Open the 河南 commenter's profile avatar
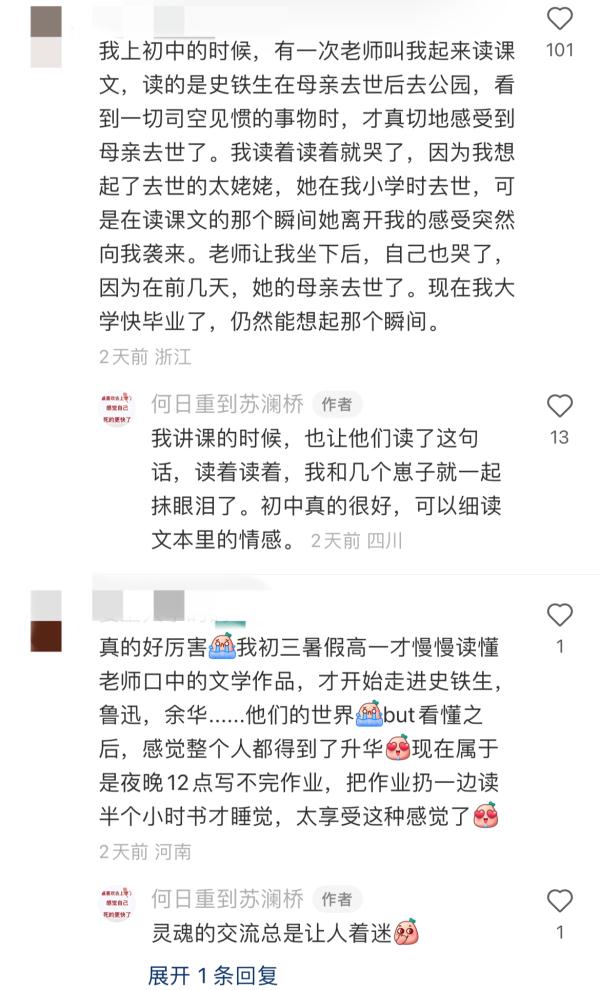 pos(46,622)
